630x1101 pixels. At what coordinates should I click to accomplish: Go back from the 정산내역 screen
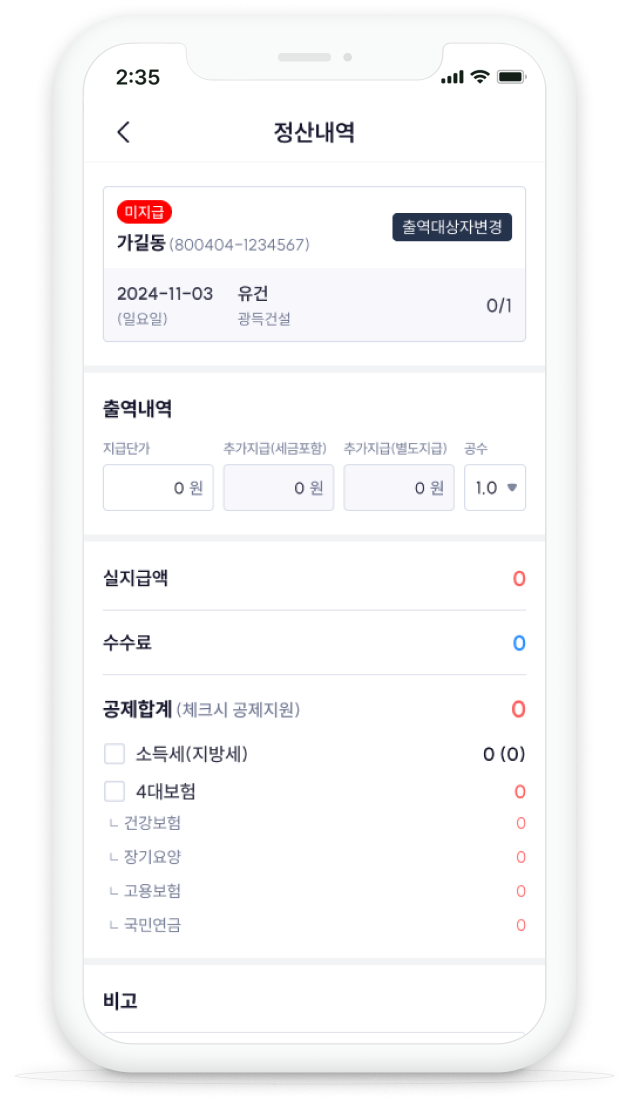[x=124, y=132]
